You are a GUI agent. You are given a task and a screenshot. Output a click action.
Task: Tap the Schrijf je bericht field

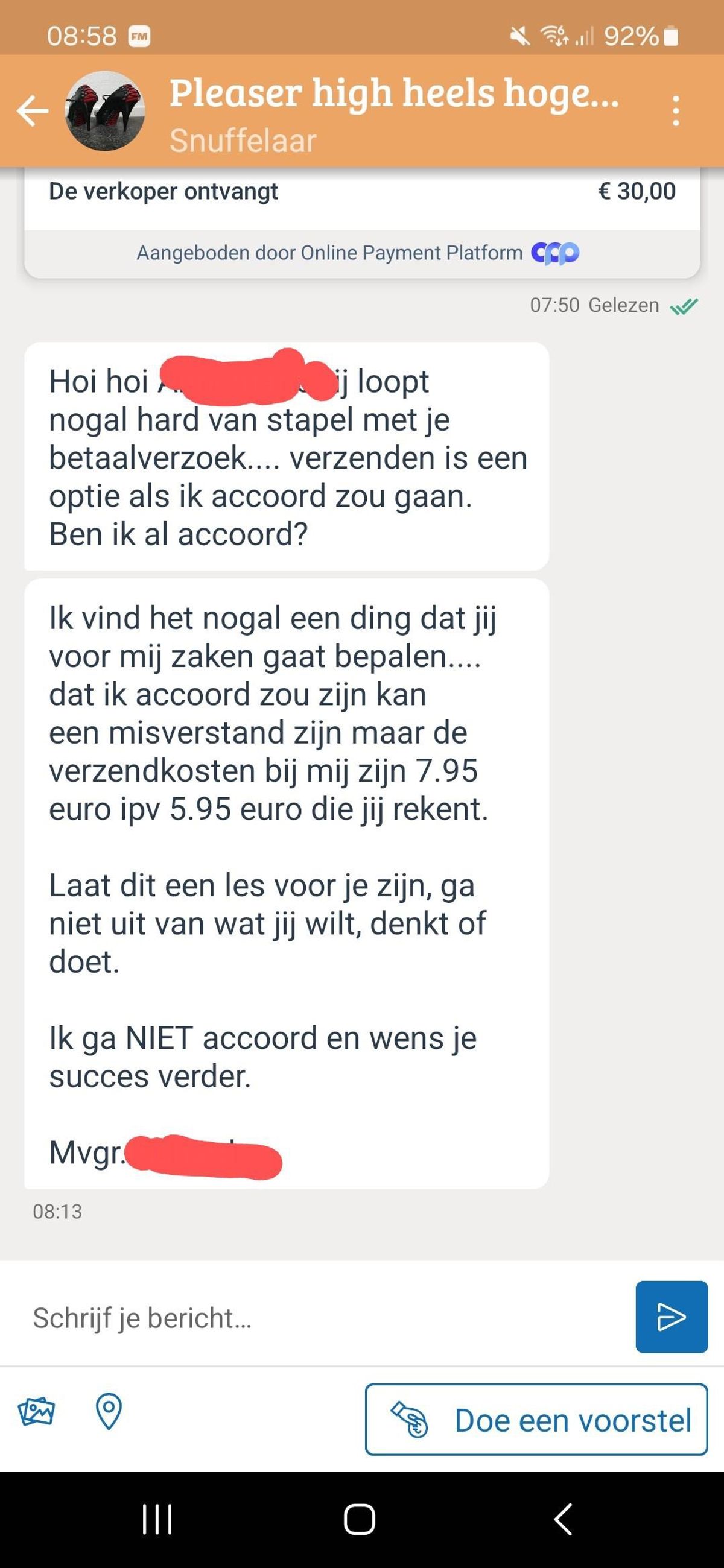pyautogui.click(x=323, y=1318)
